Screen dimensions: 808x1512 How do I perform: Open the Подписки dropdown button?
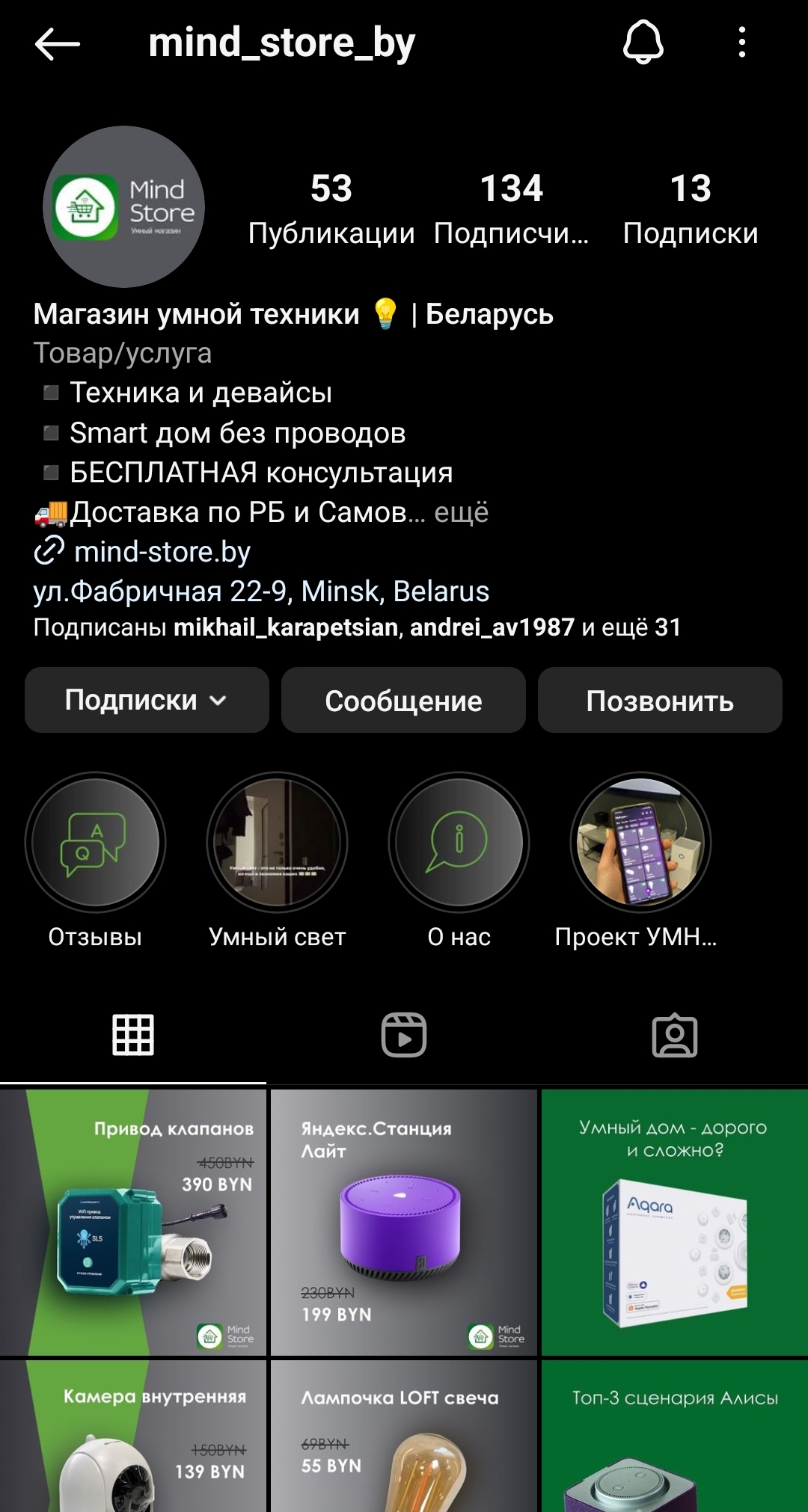point(147,700)
